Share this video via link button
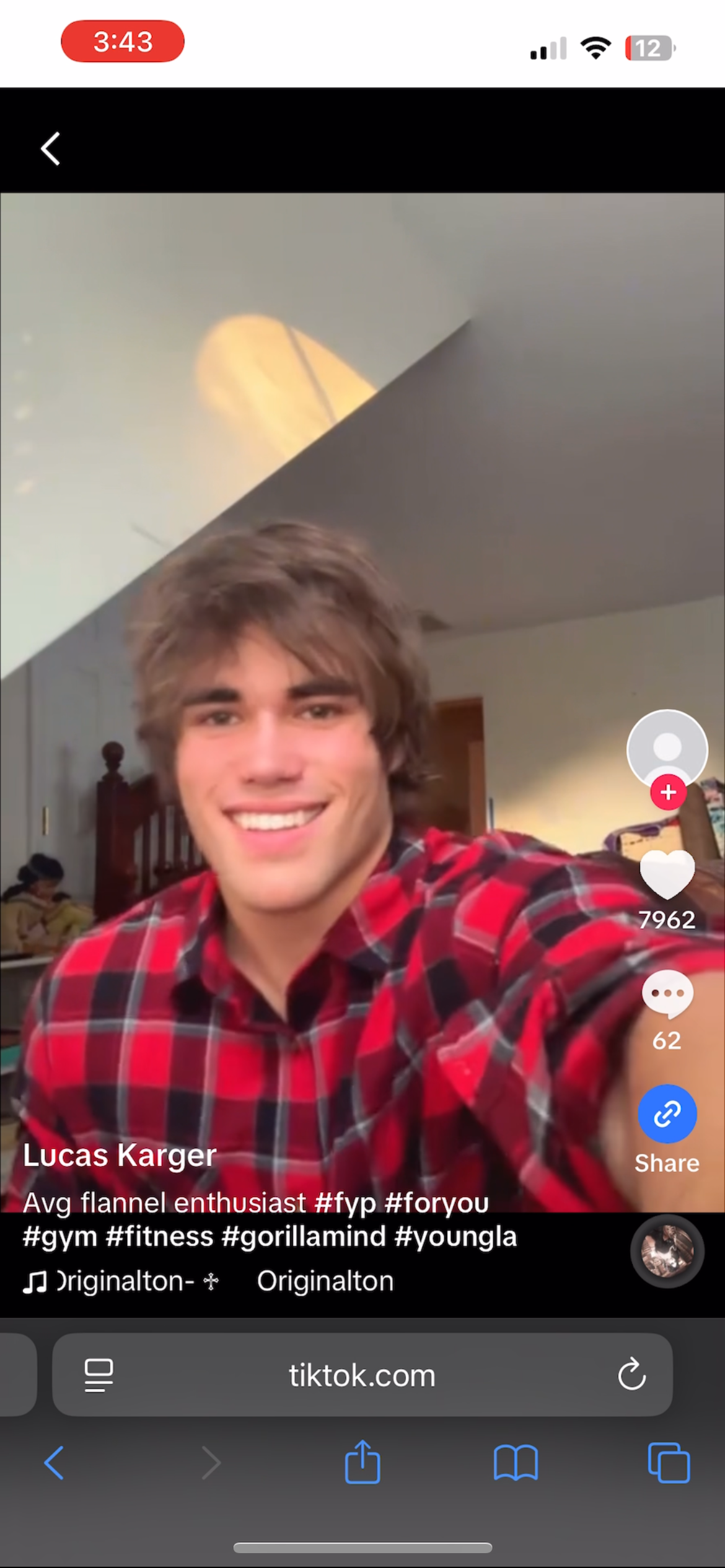Viewport: 725px width, 1568px height. pos(667,1114)
